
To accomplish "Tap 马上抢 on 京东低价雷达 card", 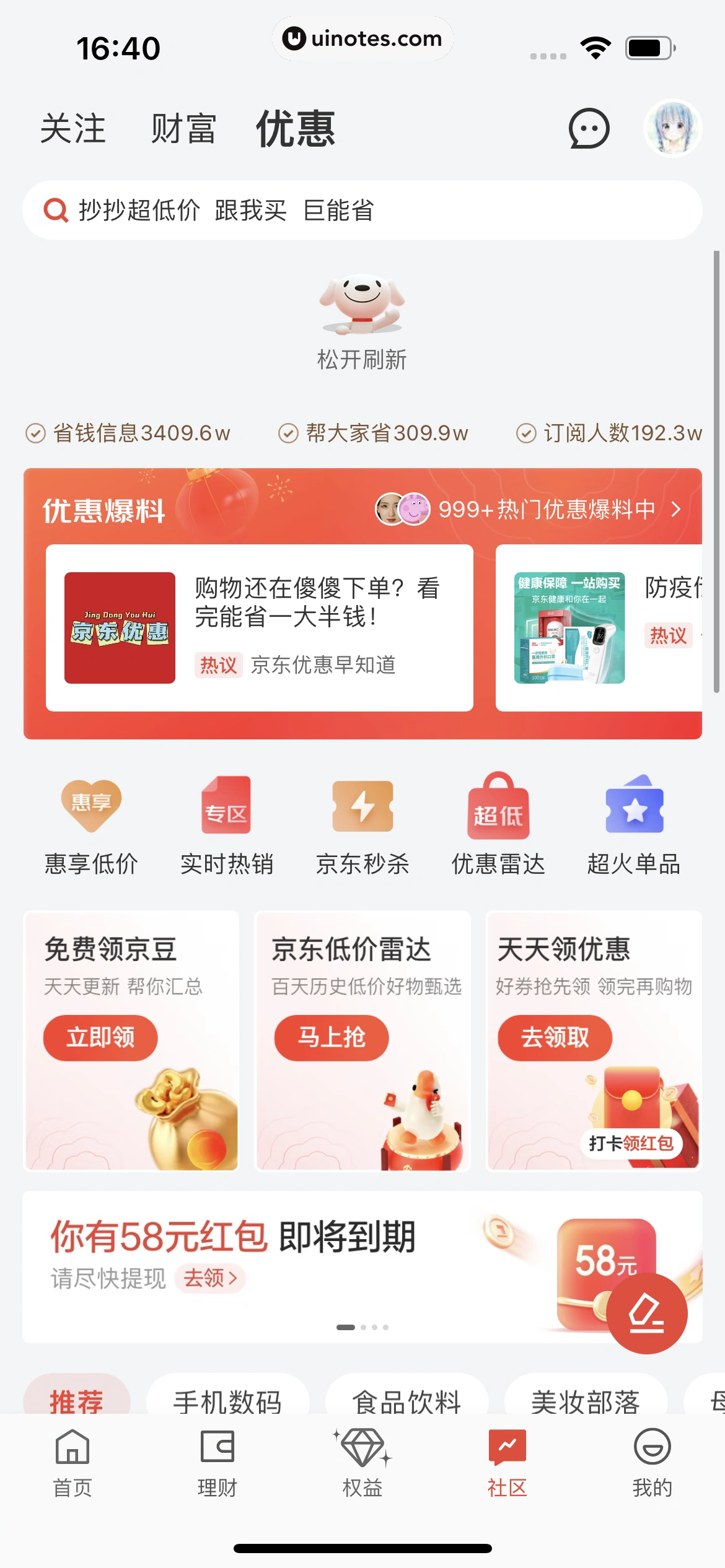I will pos(332,1037).
